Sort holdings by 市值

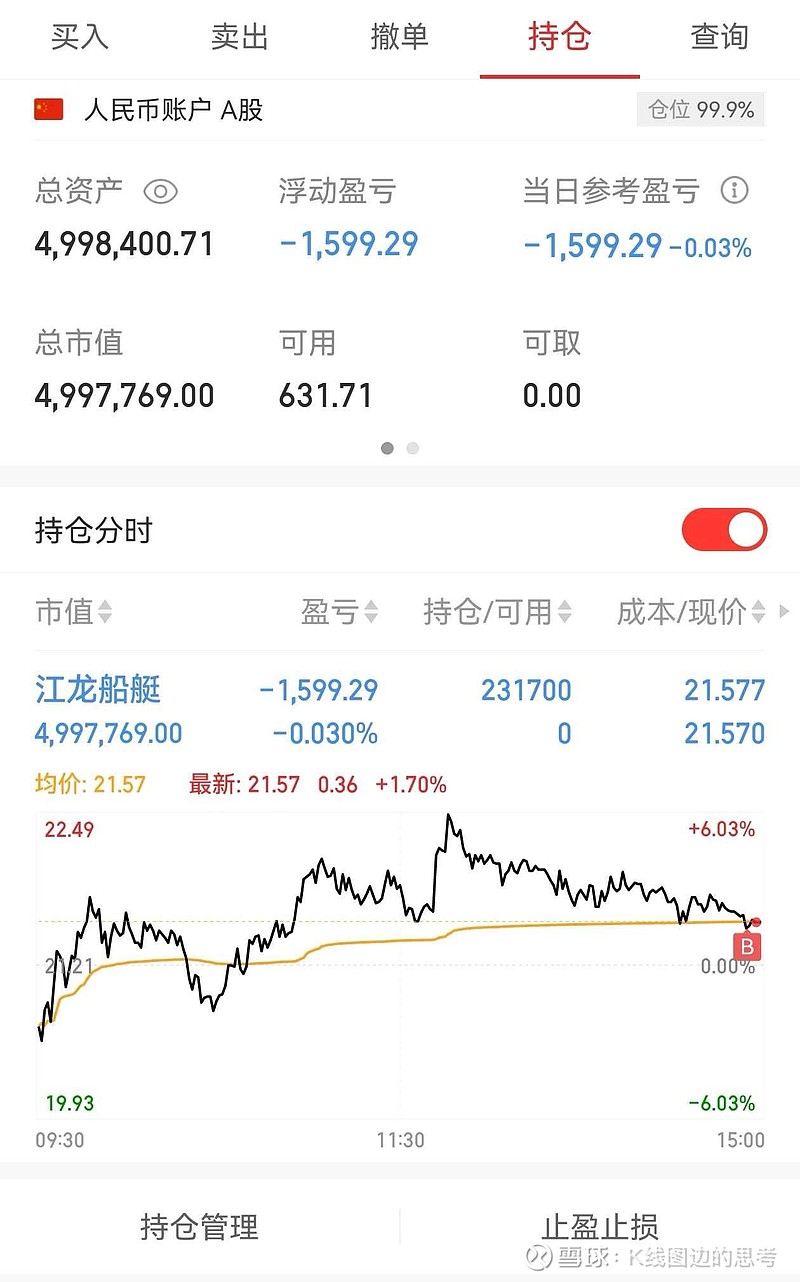coord(74,612)
